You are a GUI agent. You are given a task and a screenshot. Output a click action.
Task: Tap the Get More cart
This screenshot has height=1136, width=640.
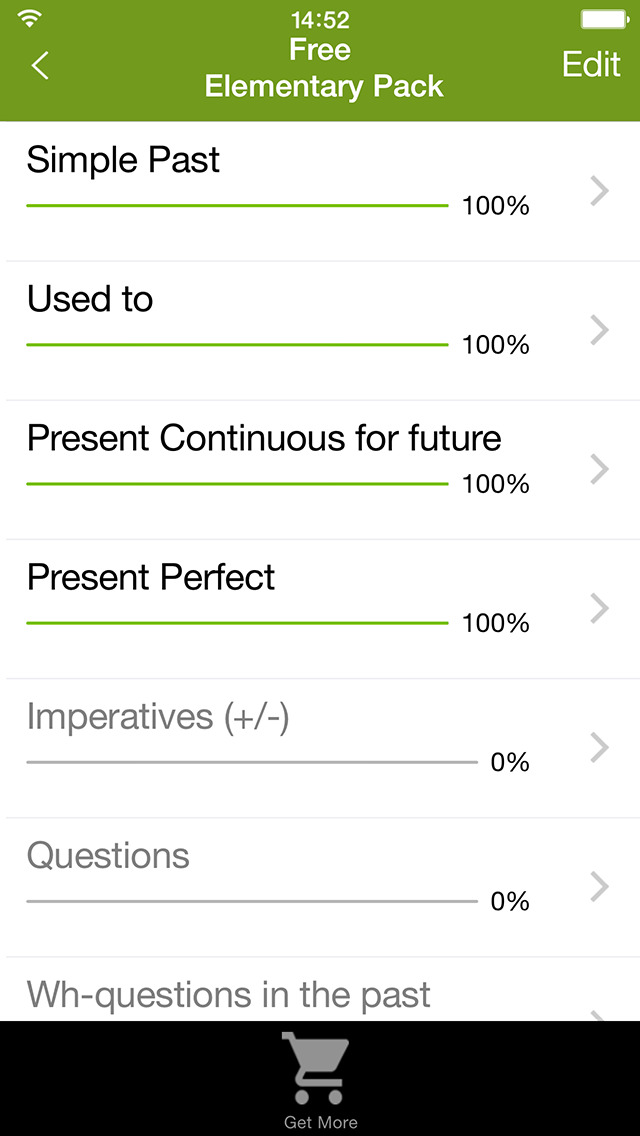[x=320, y=1079]
